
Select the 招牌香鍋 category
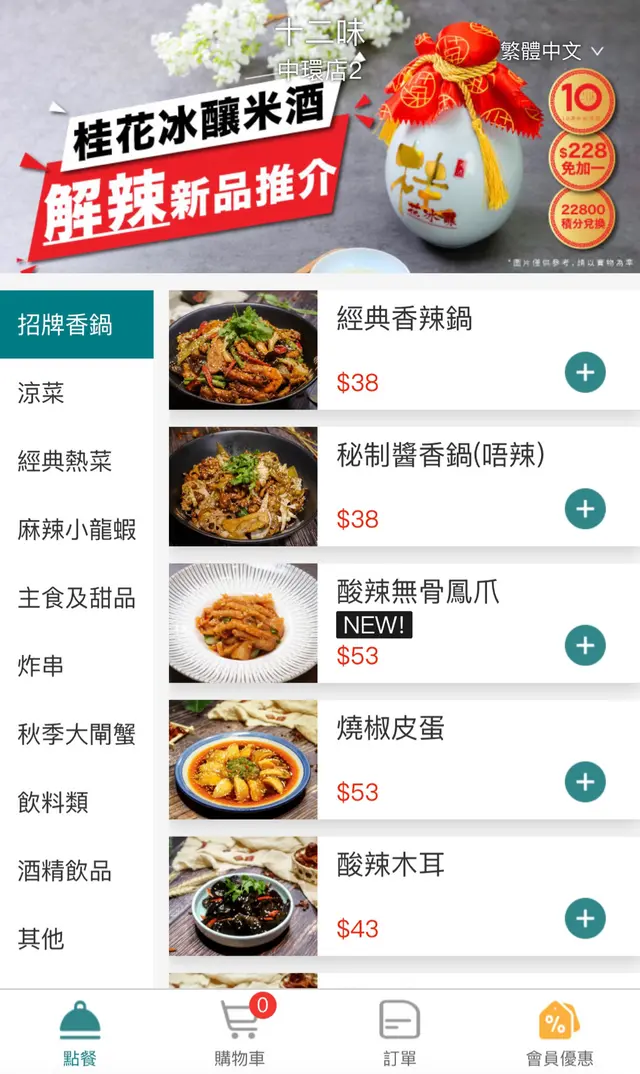point(76,325)
